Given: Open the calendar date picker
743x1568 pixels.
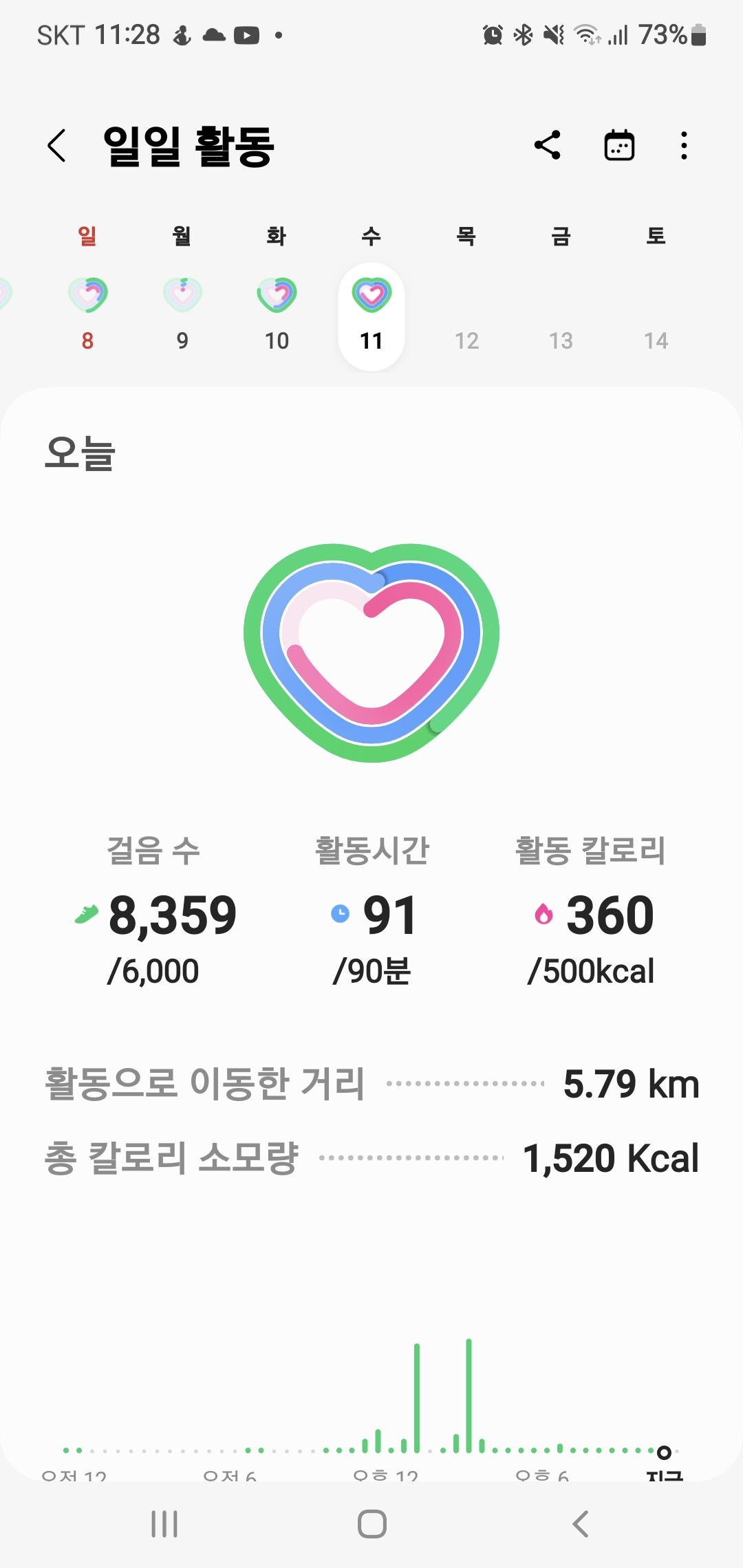Looking at the screenshot, I should point(619,145).
